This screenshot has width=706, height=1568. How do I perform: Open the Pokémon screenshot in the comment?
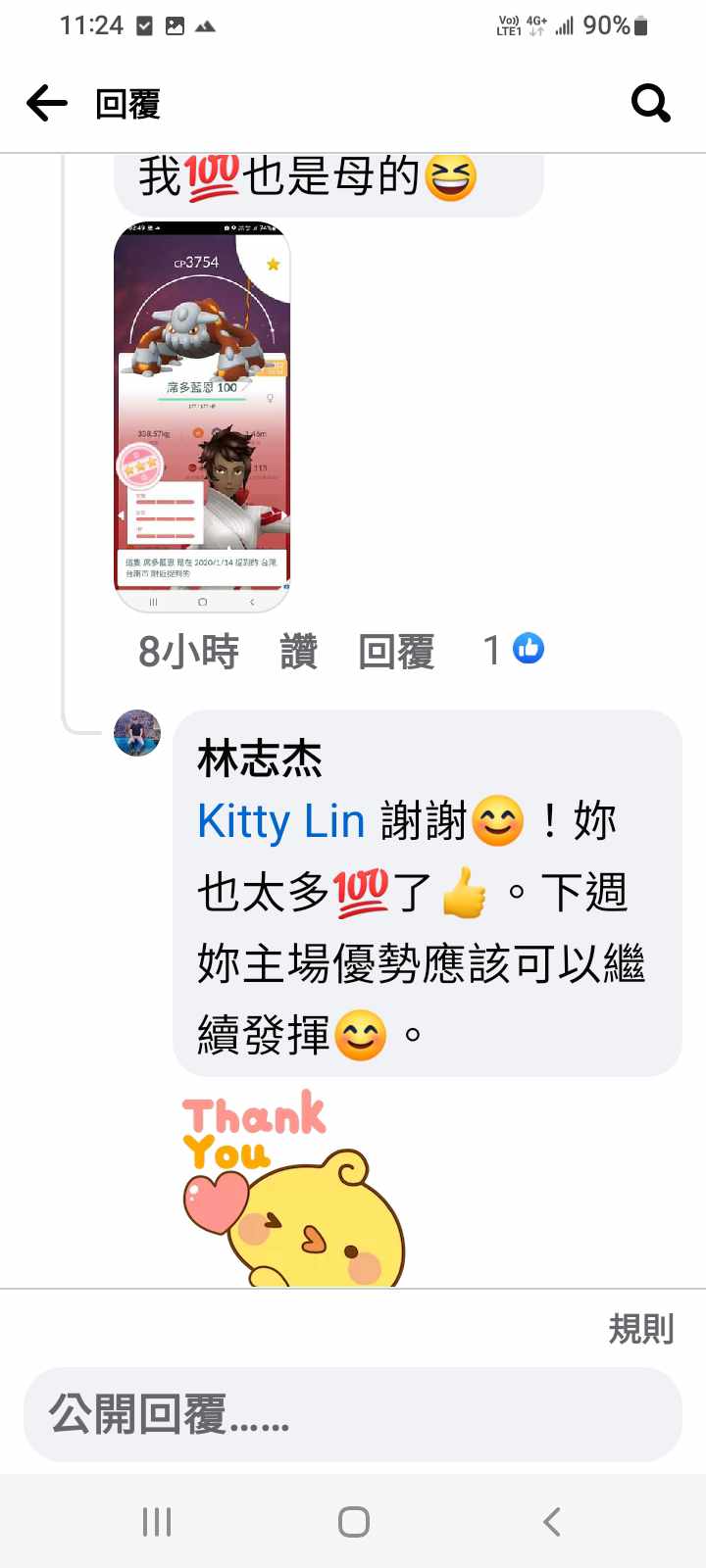[202, 417]
